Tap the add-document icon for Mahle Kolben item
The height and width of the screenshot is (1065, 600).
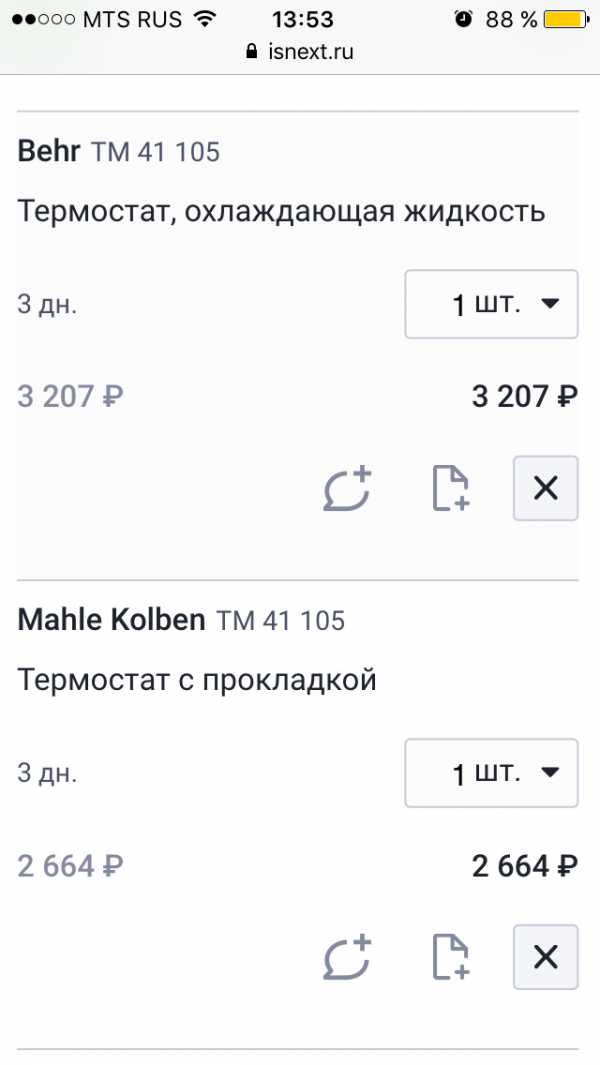450,957
